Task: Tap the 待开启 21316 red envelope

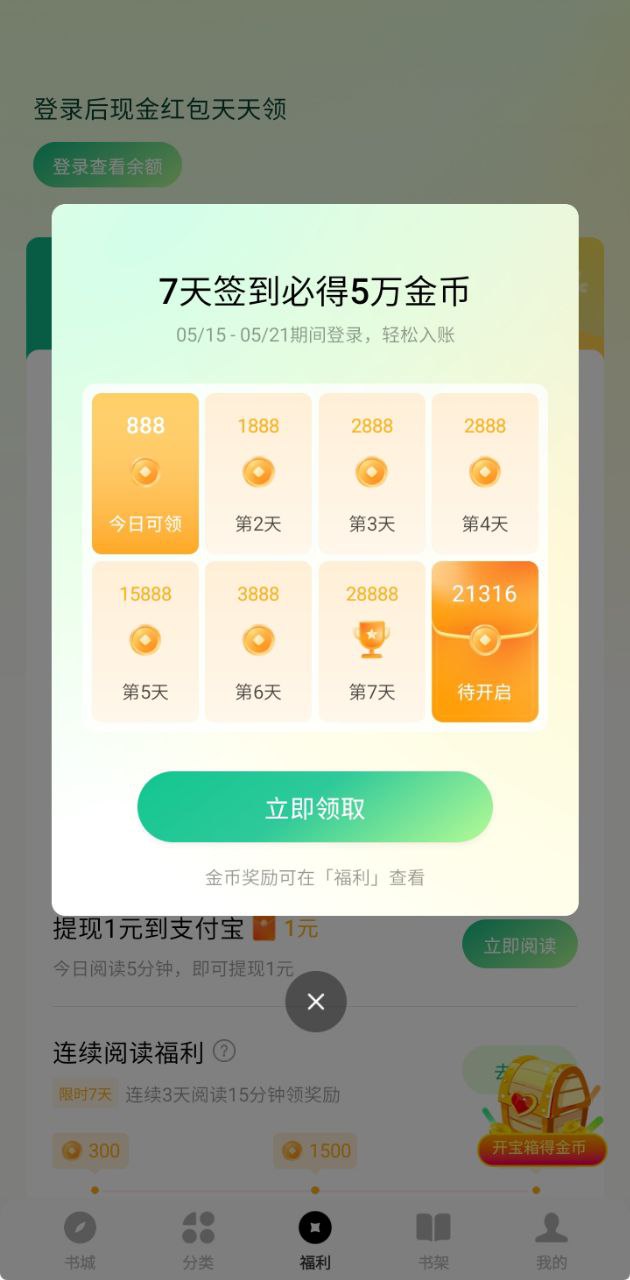Action: [x=485, y=641]
